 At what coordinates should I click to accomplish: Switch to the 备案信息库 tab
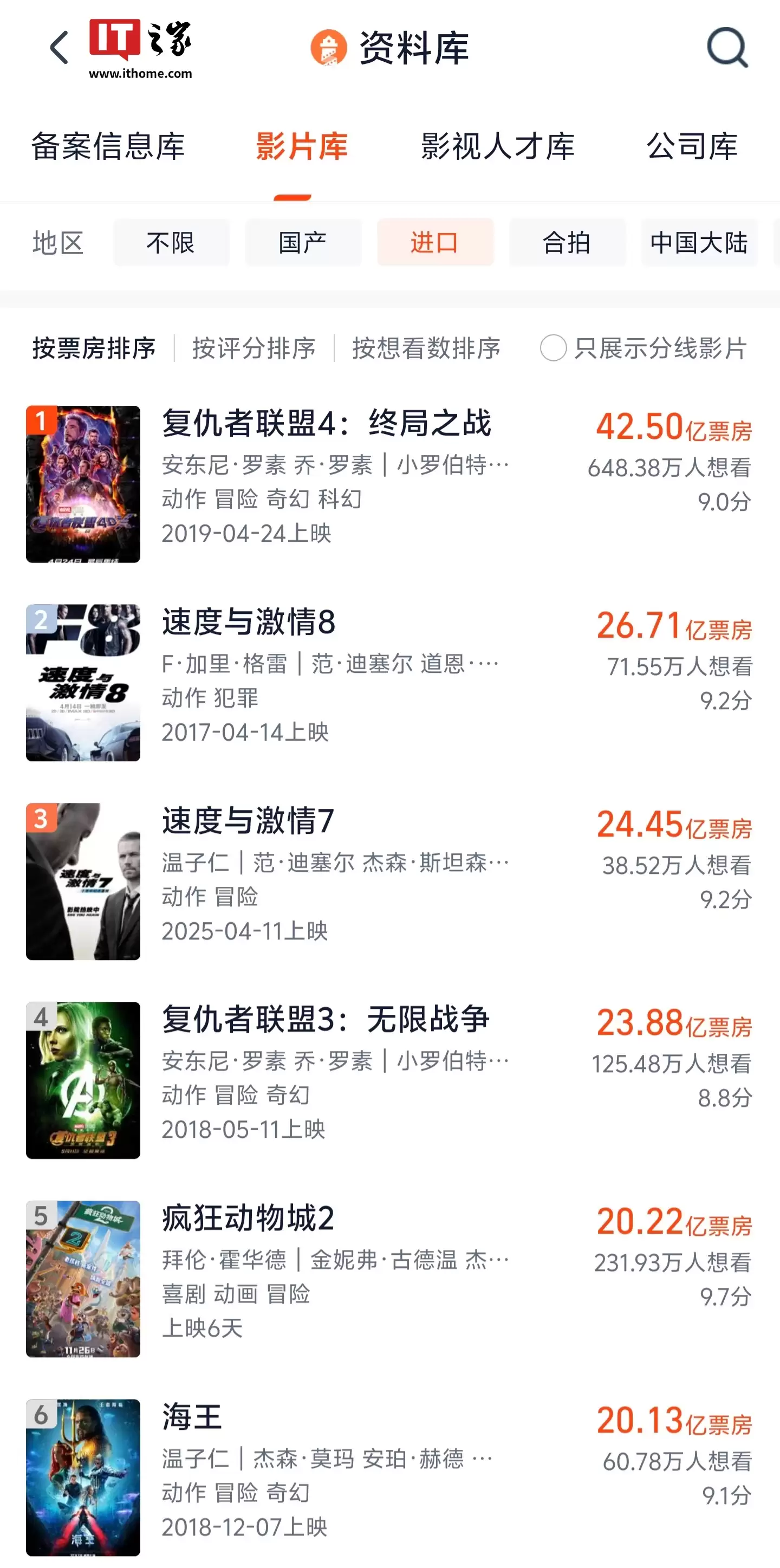(108, 147)
